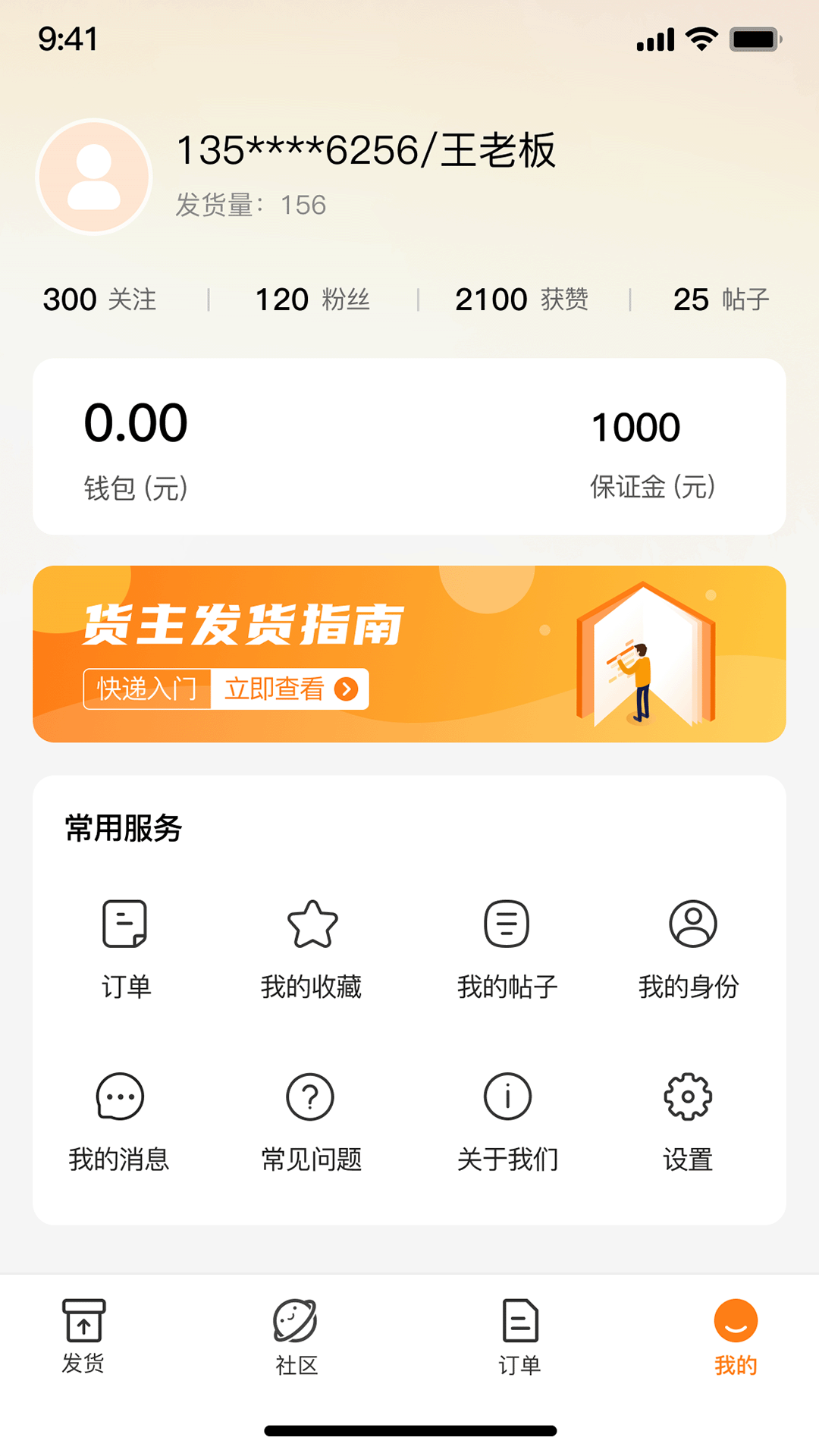Tap 立即查看 on the 货主发货指南 banner
Image resolution: width=819 pixels, height=1456 pixels.
[x=289, y=689]
